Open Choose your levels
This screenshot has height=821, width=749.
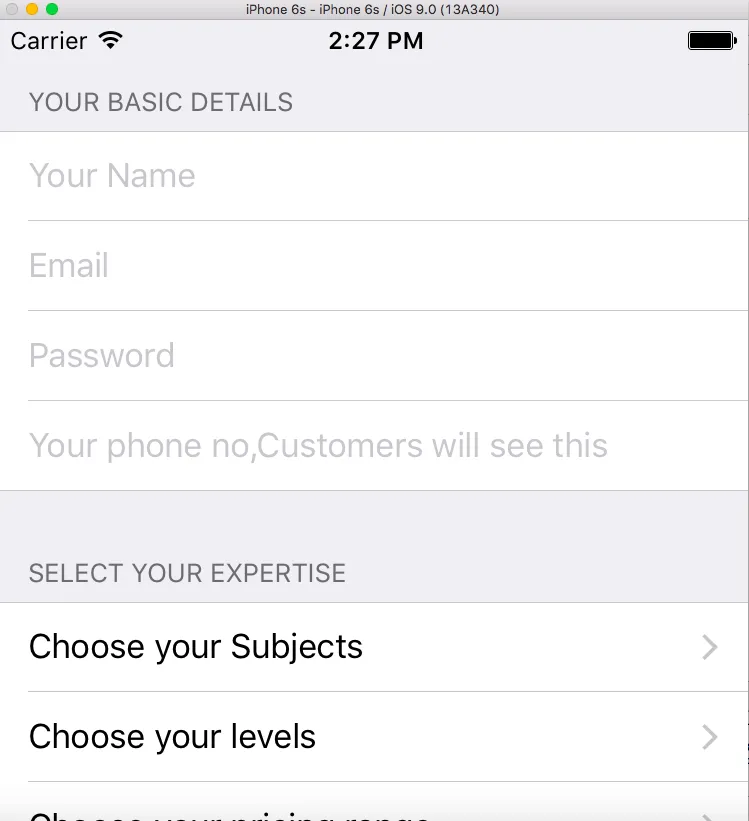(x=374, y=737)
